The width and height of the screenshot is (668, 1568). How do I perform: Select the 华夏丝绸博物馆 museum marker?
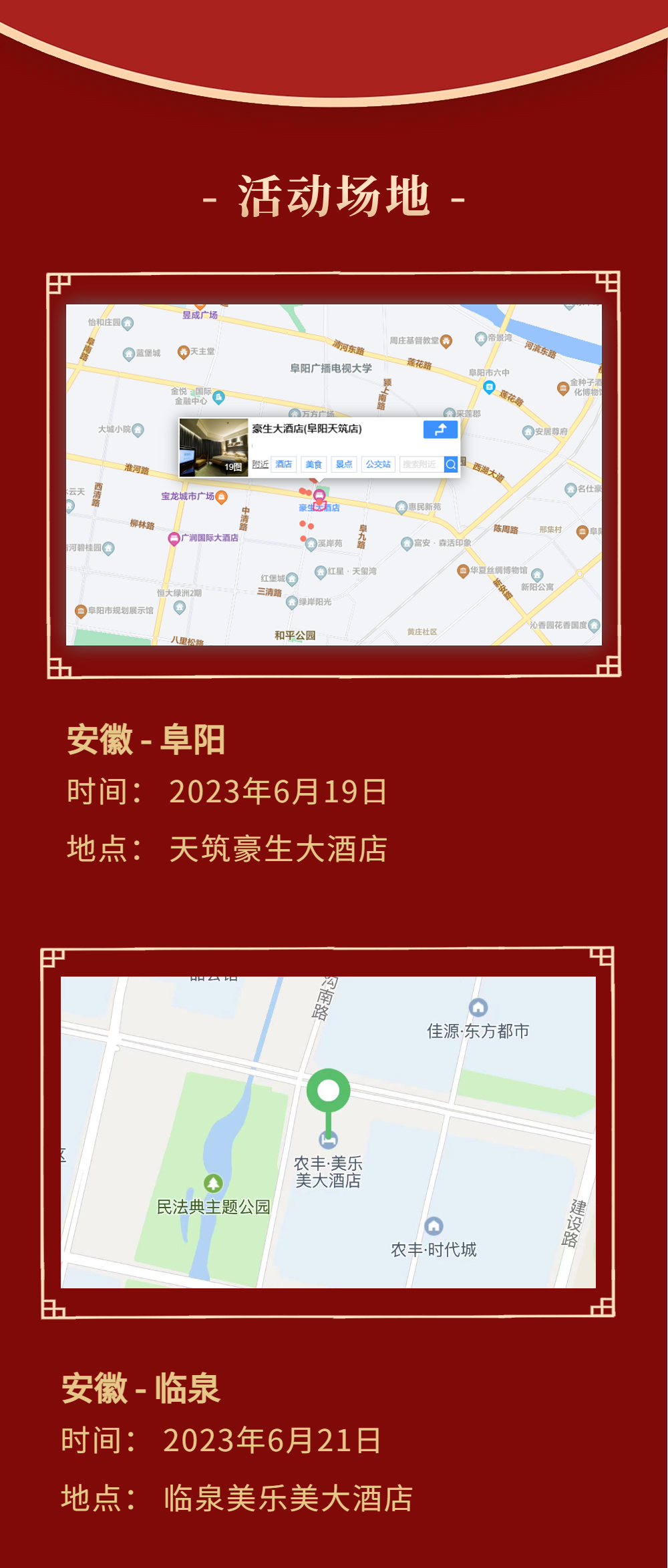click(x=464, y=571)
